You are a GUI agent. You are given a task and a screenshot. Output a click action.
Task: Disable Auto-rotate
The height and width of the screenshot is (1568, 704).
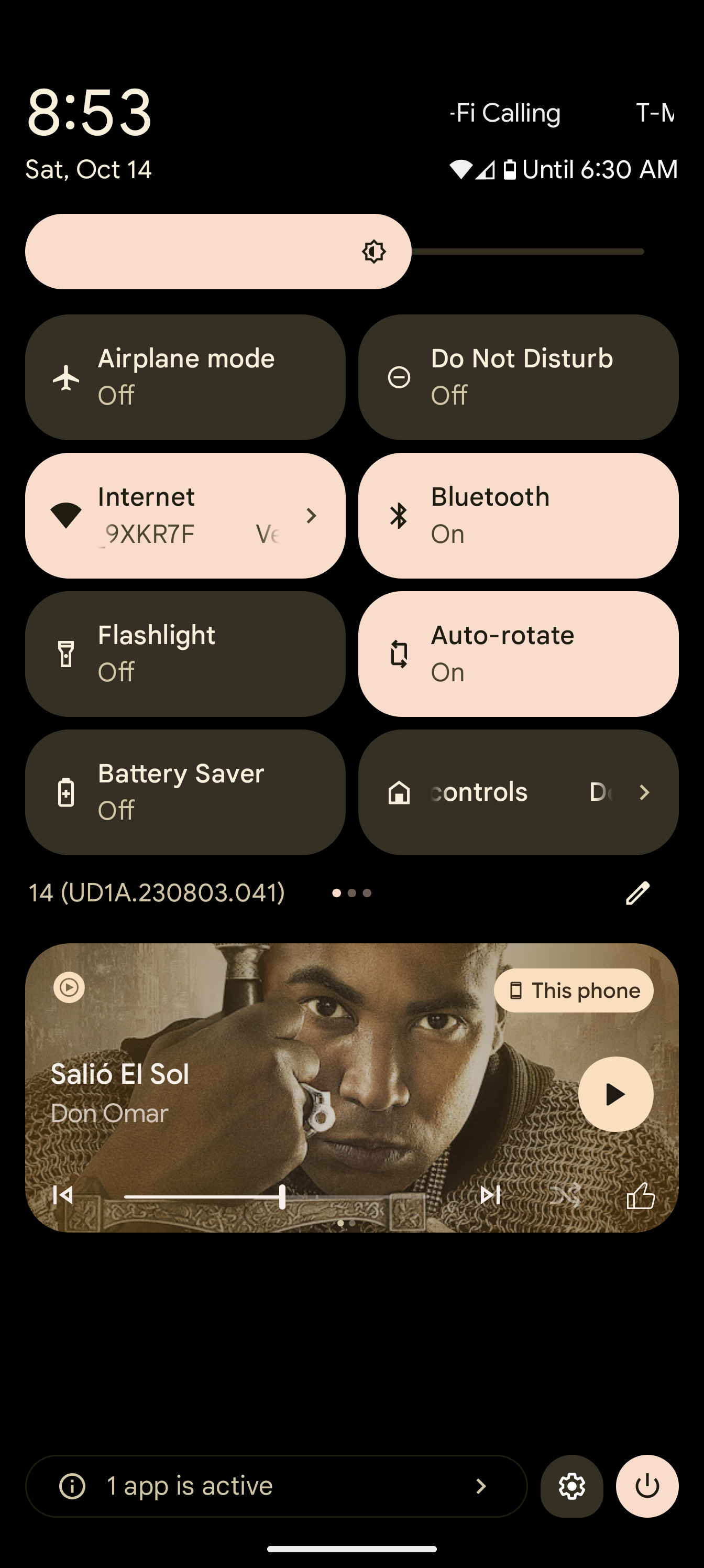coord(518,653)
